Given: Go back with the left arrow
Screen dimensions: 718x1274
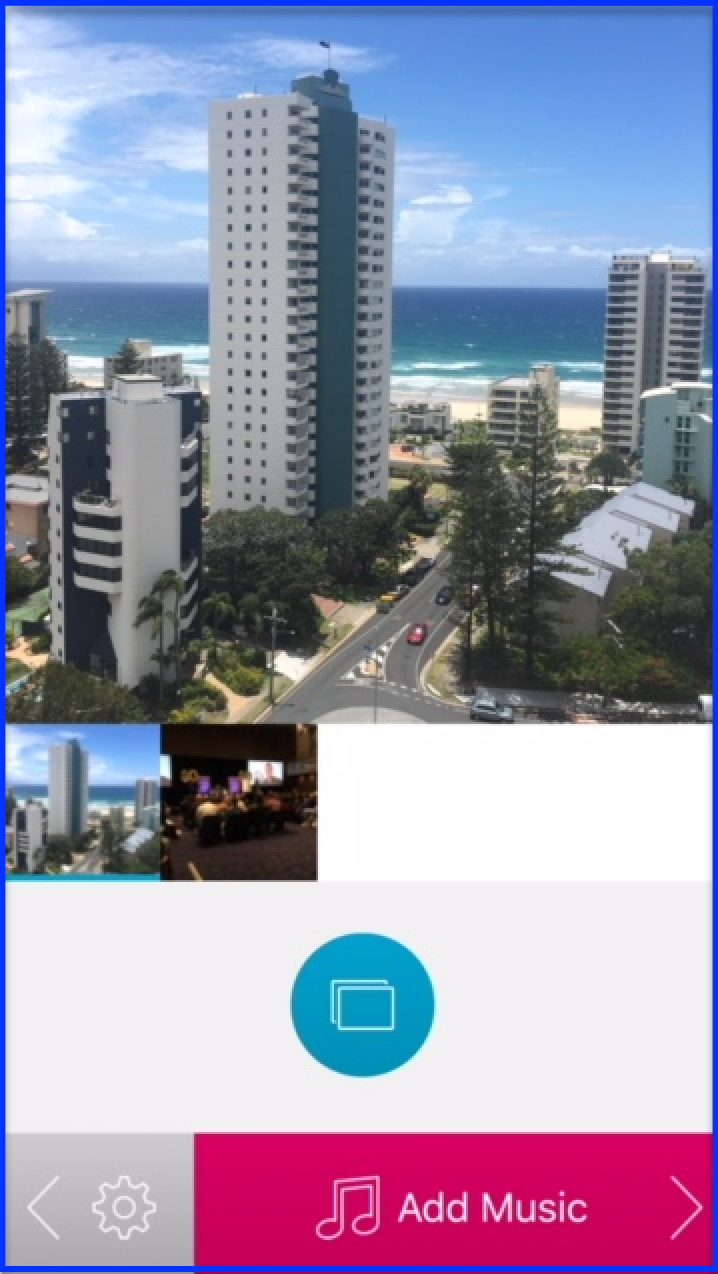Looking at the screenshot, I should click(44, 1208).
